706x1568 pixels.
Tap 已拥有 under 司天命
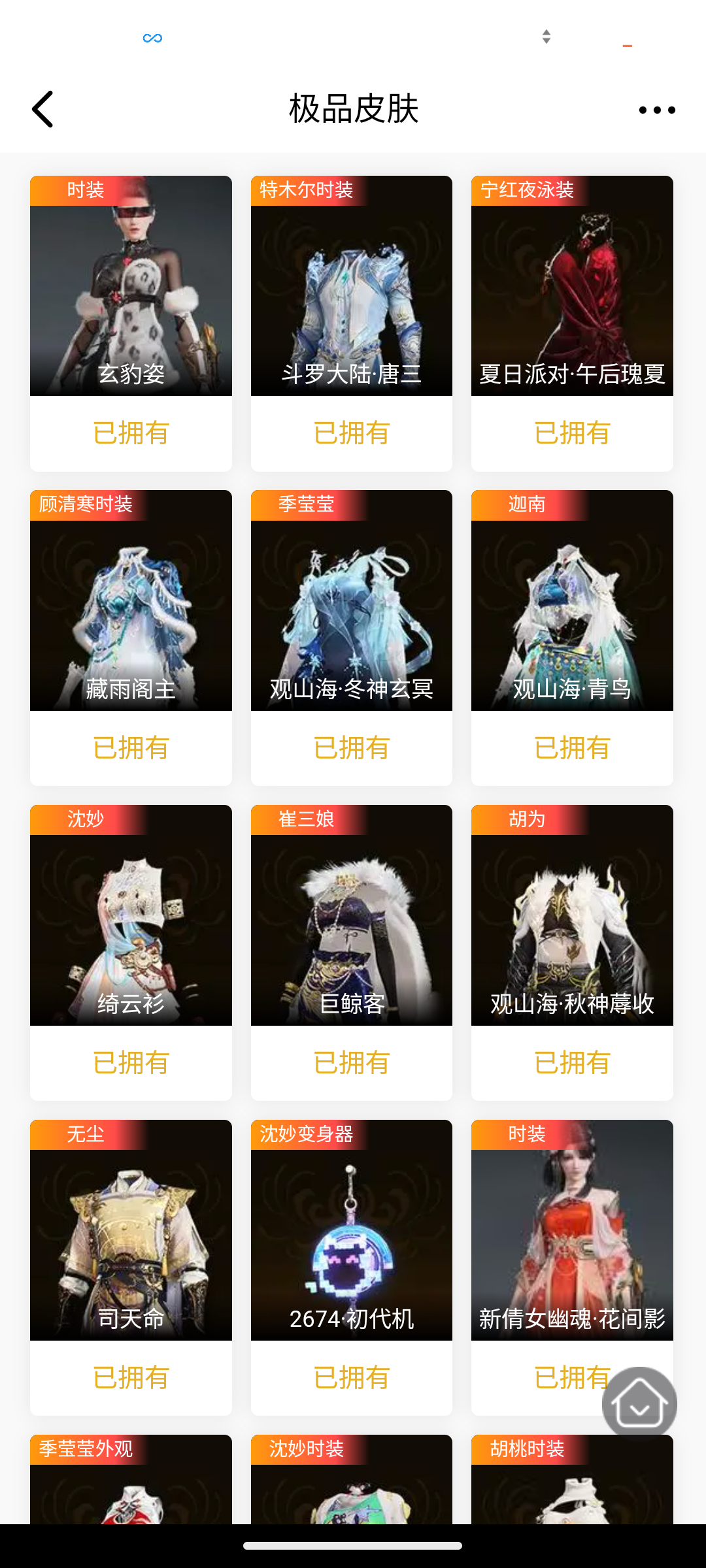pos(130,1377)
